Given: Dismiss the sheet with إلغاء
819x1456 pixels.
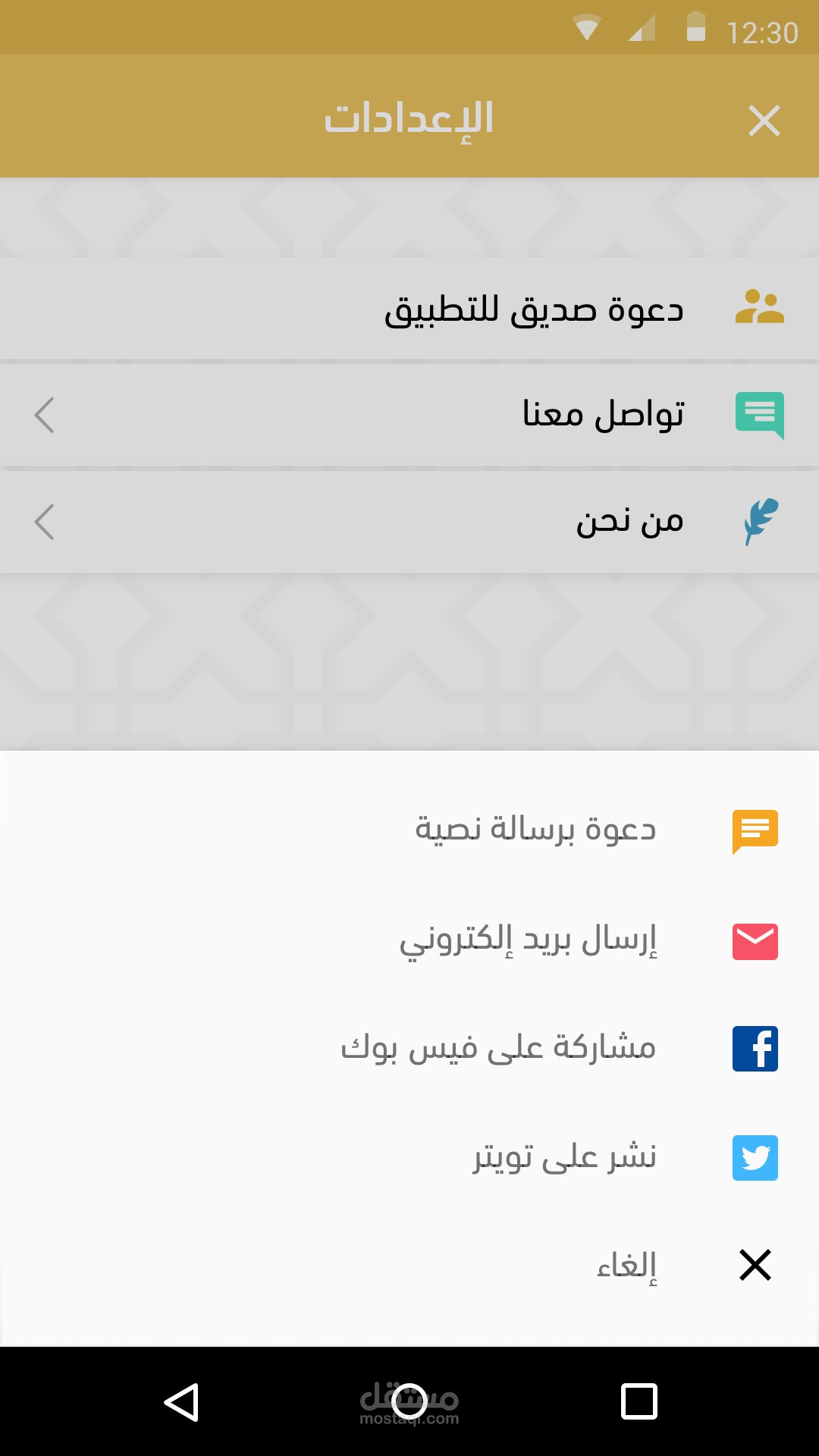Looking at the screenshot, I should point(626,1265).
